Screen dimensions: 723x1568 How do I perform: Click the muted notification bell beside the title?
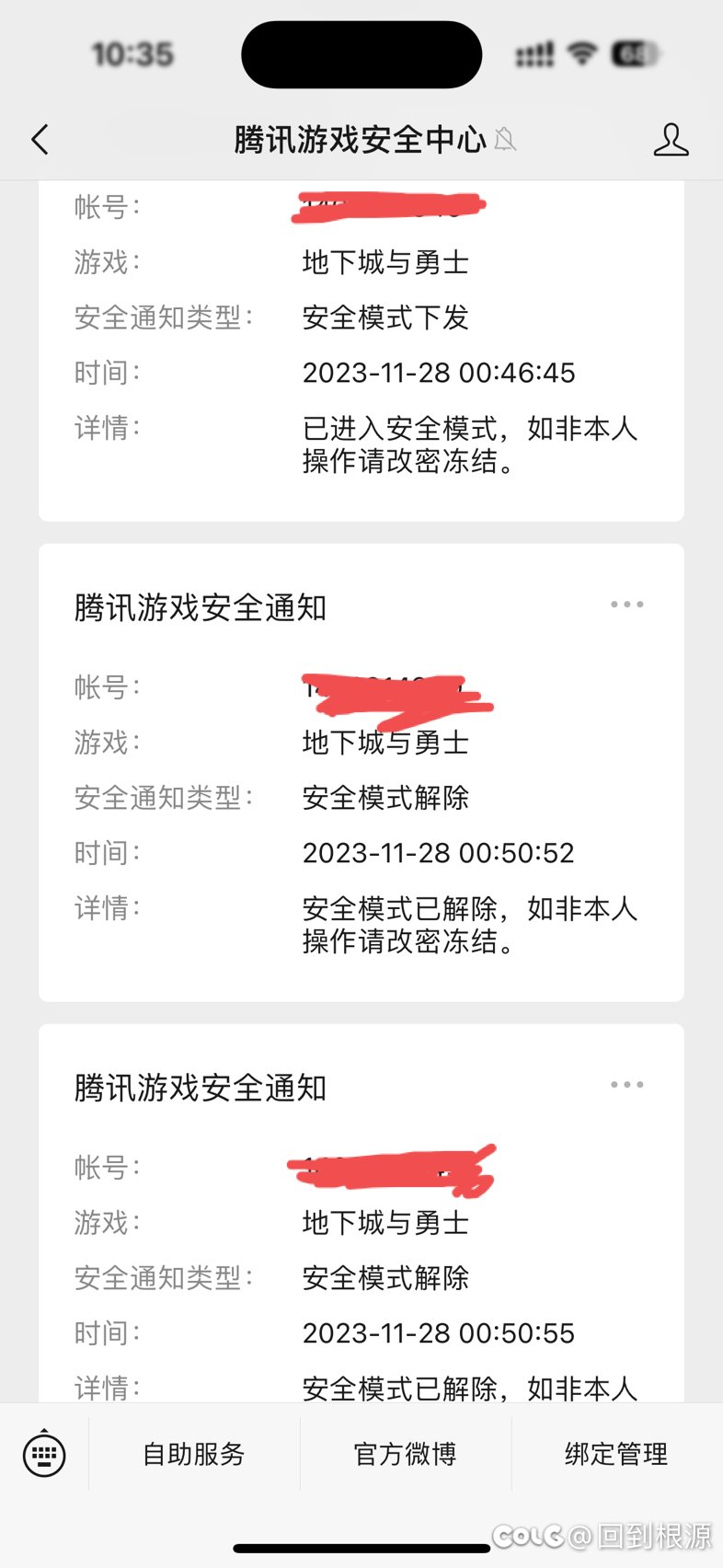pos(504,141)
